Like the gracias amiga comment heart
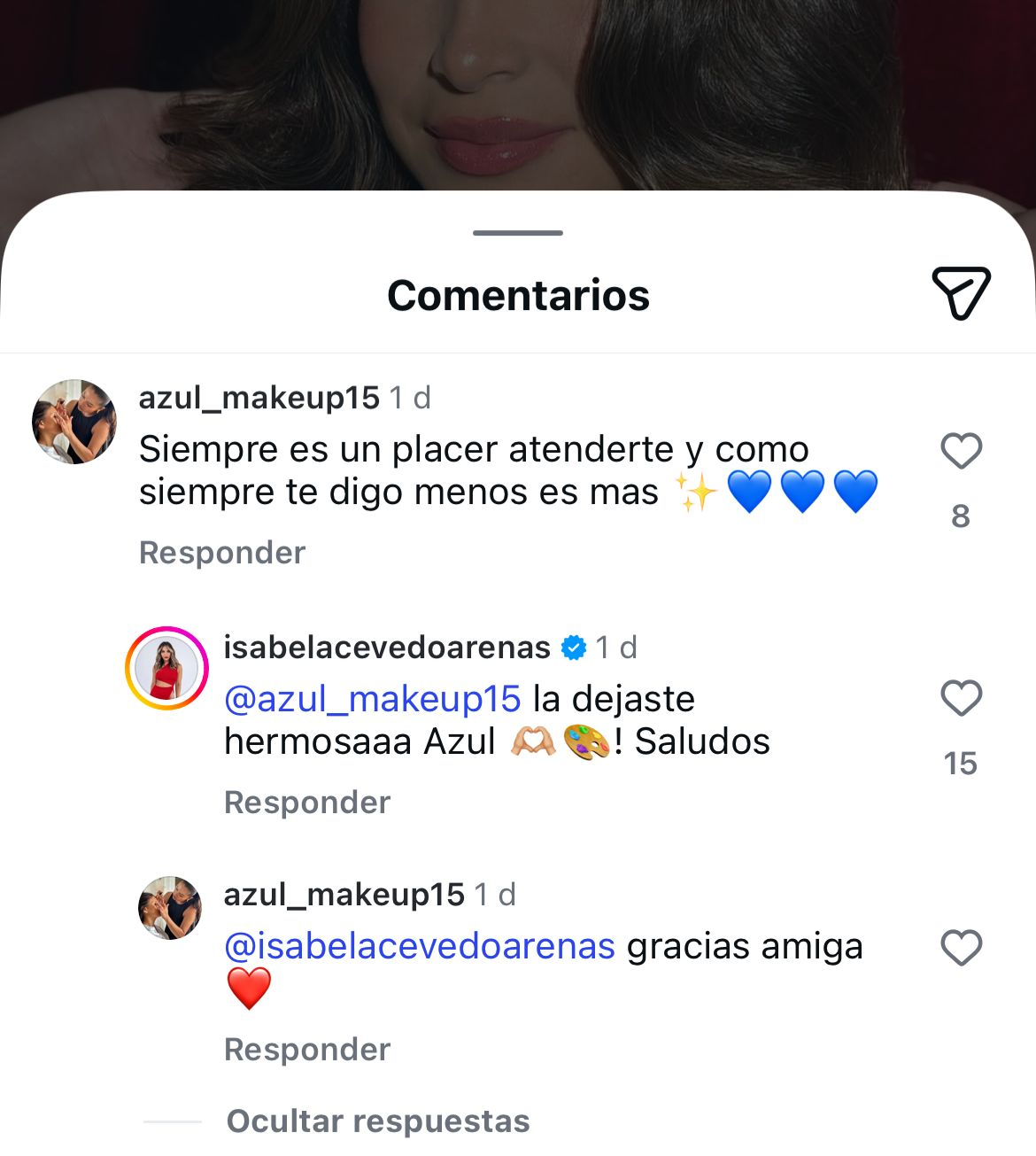The height and width of the screenshot is (1156, 1036). tap(961, 948)
